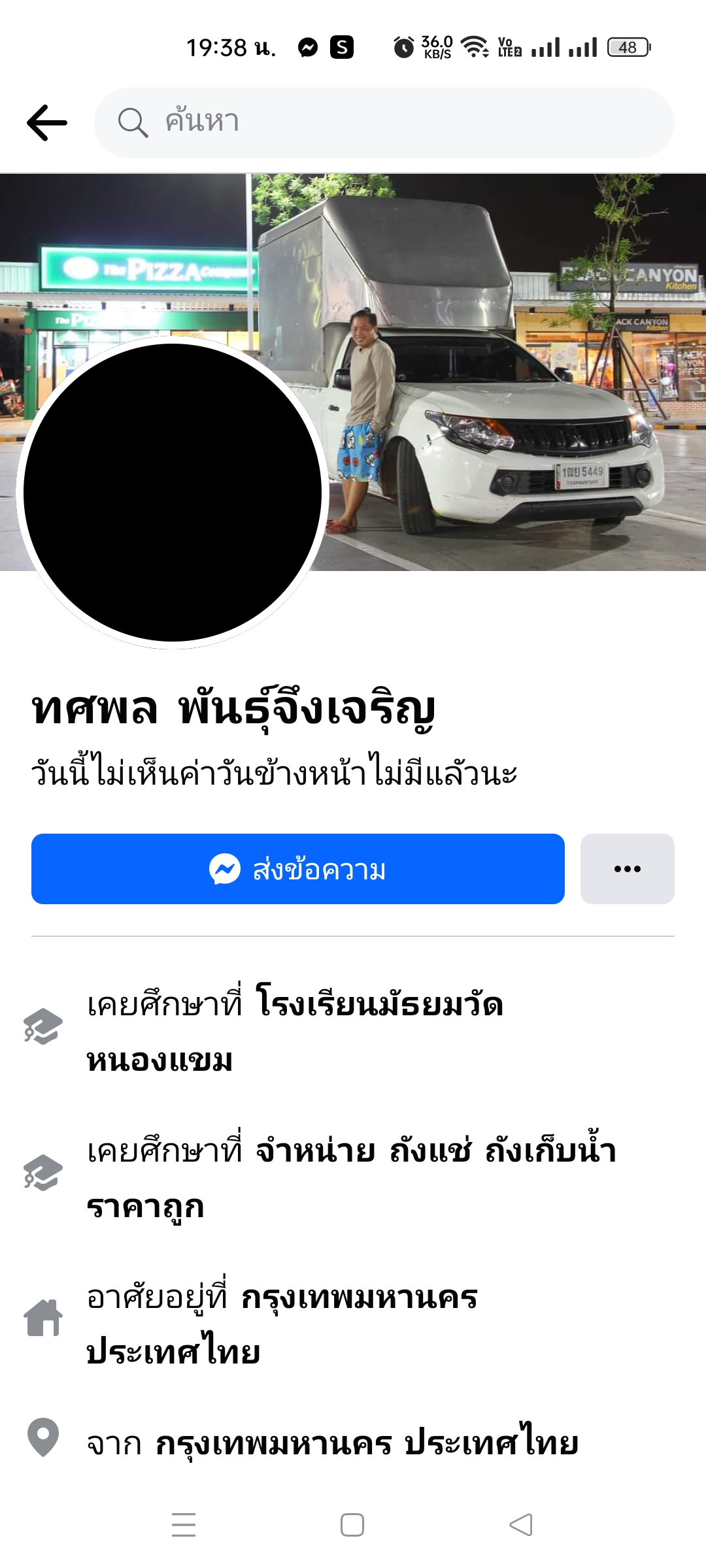Tap the ค้นหา search field
706x1568 pixels.
tap(384, 123)
